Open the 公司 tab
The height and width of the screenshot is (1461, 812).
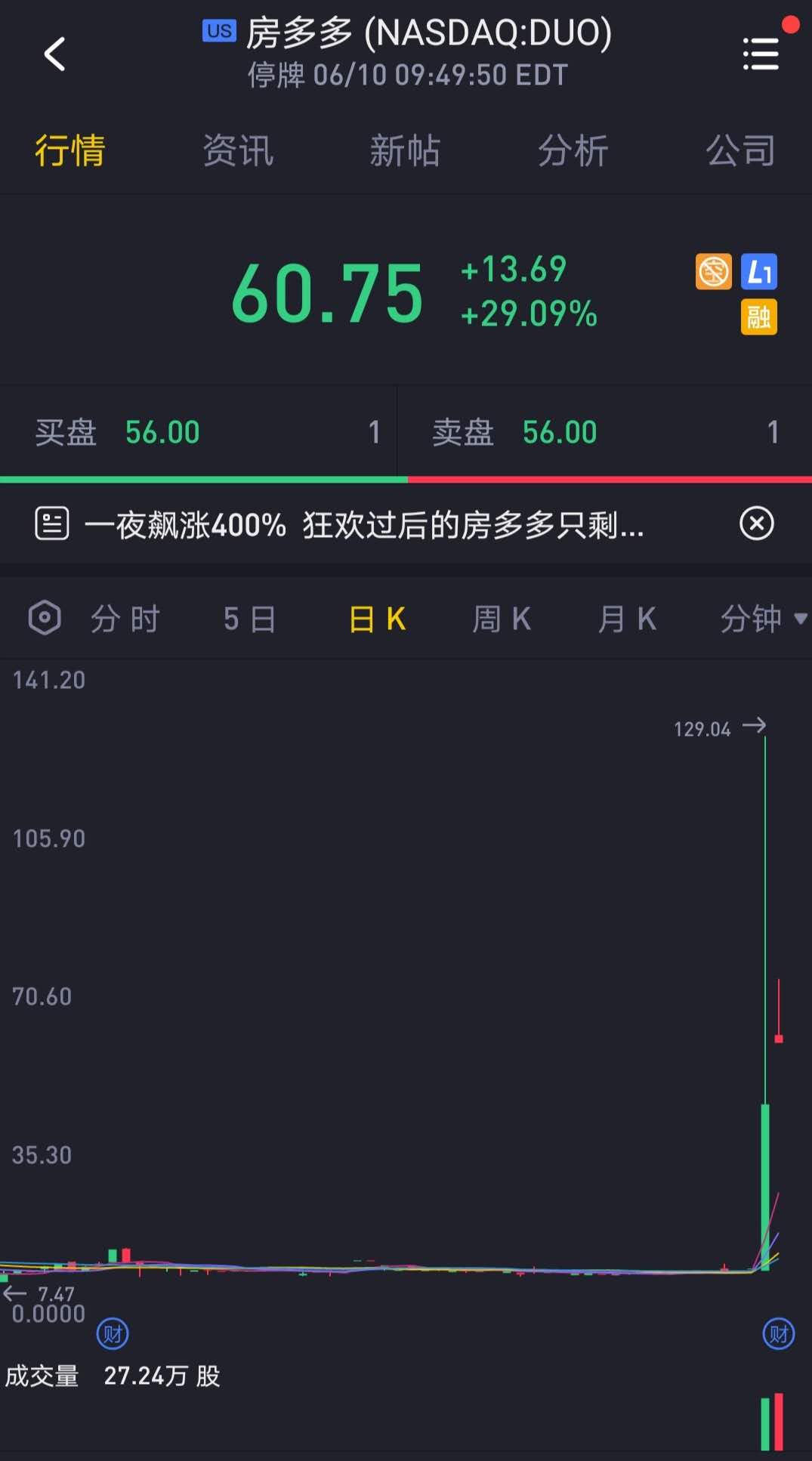pyautogui.click(x=740, y=150)
